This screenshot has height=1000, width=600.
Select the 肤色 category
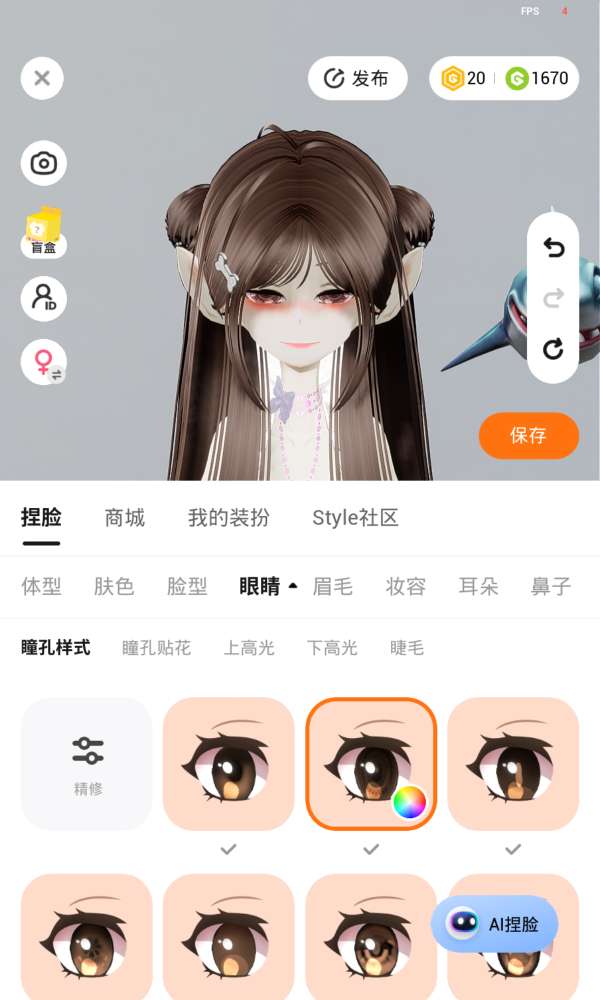pyautogui.click(x=114, y=587)
